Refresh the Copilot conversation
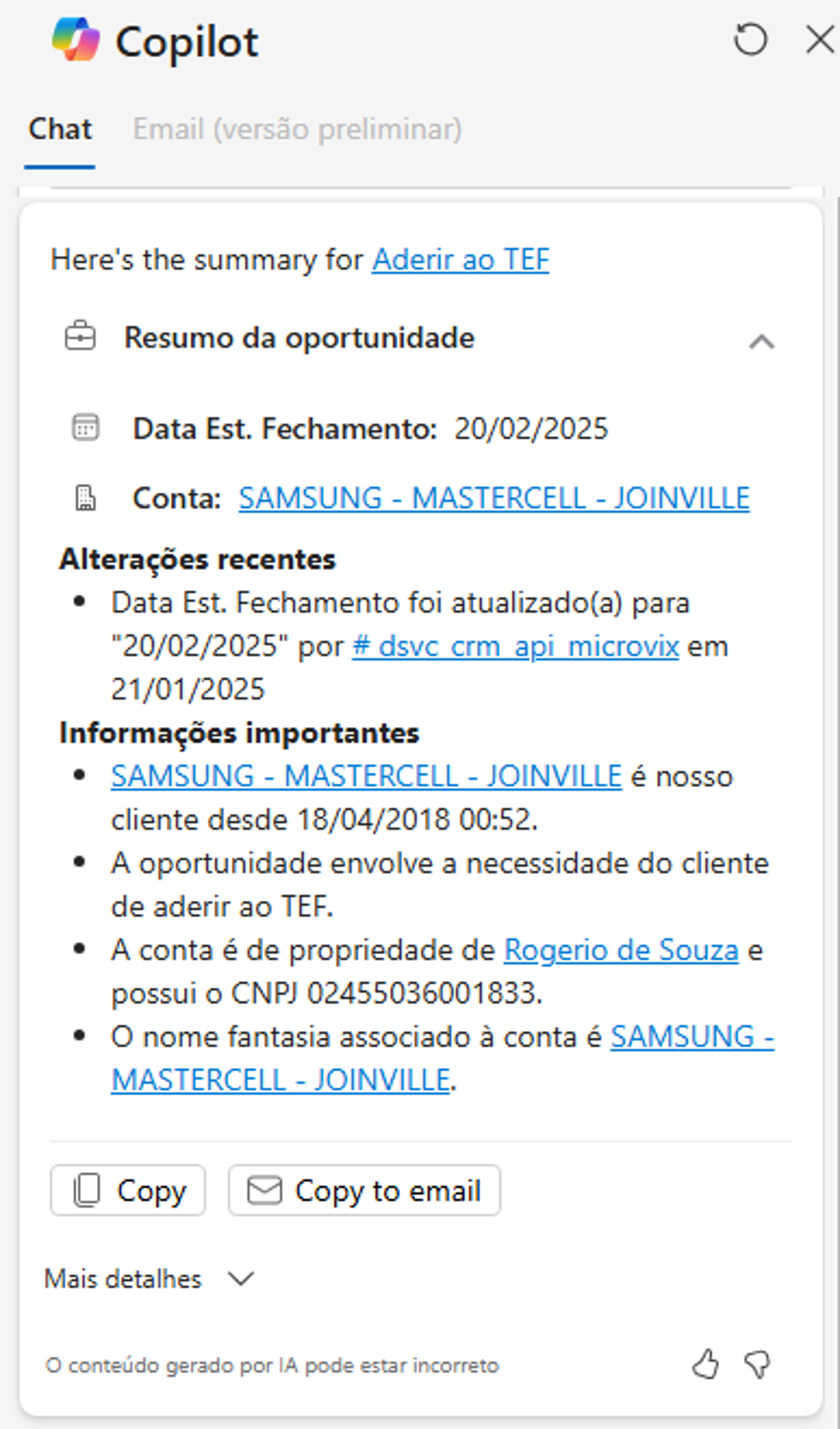This screenshot has width=840, height=1429. pyautogui.click(x=750, y=40)
